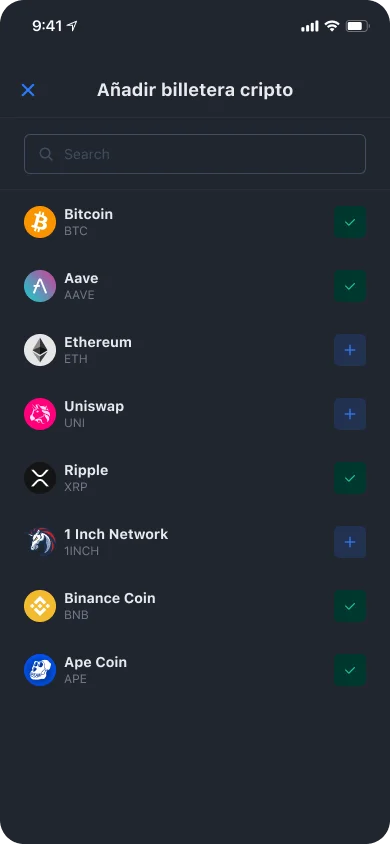Add 1 Inch Network wallet
Screen dimensions: 390x844
(350, 542)
